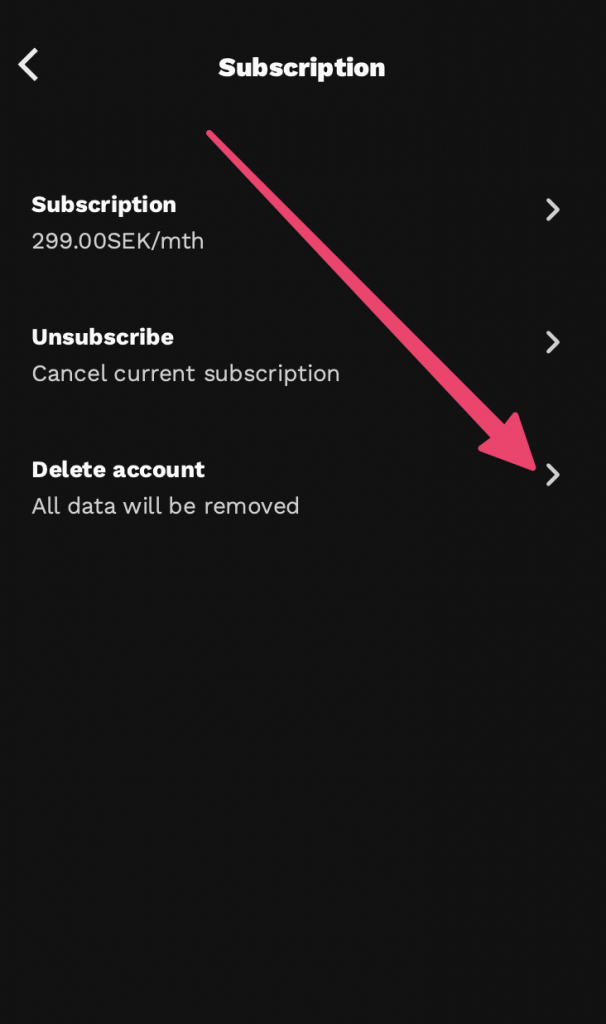Select the Delete account row
The width and height of the screenshot is (606, 1024).
tap(303, 488)
